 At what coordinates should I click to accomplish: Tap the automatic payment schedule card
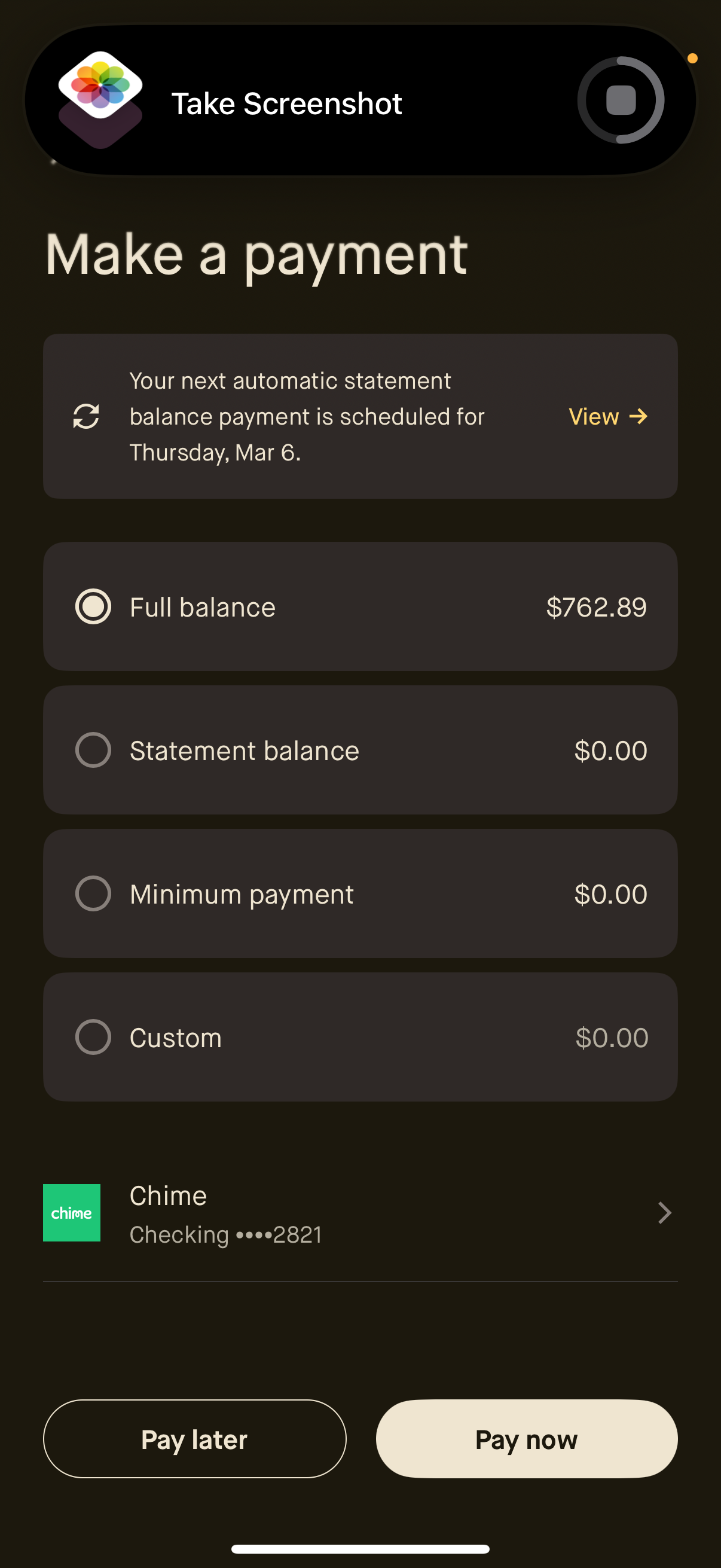pos(360,416)
